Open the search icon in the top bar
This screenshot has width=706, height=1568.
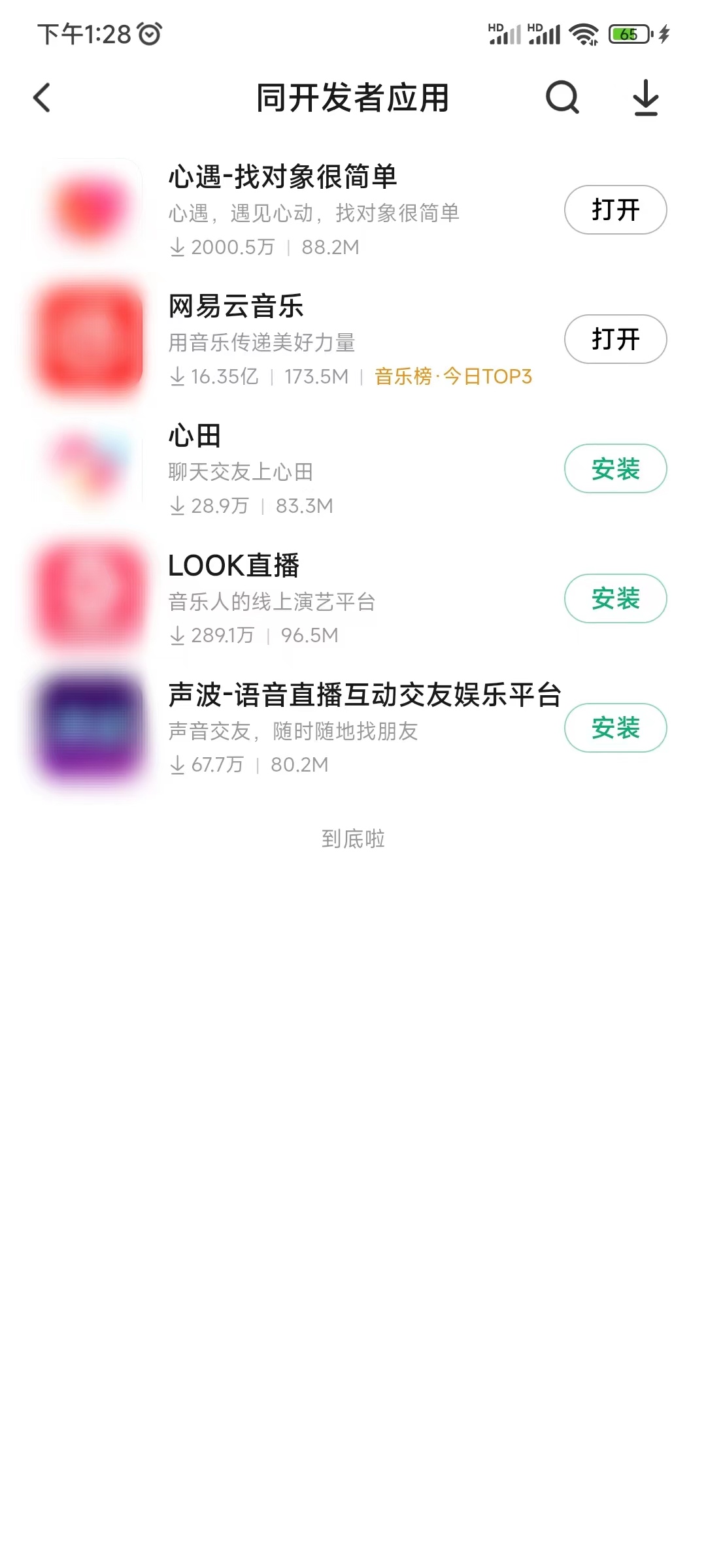pyautogui.click(x=562, y=99)
